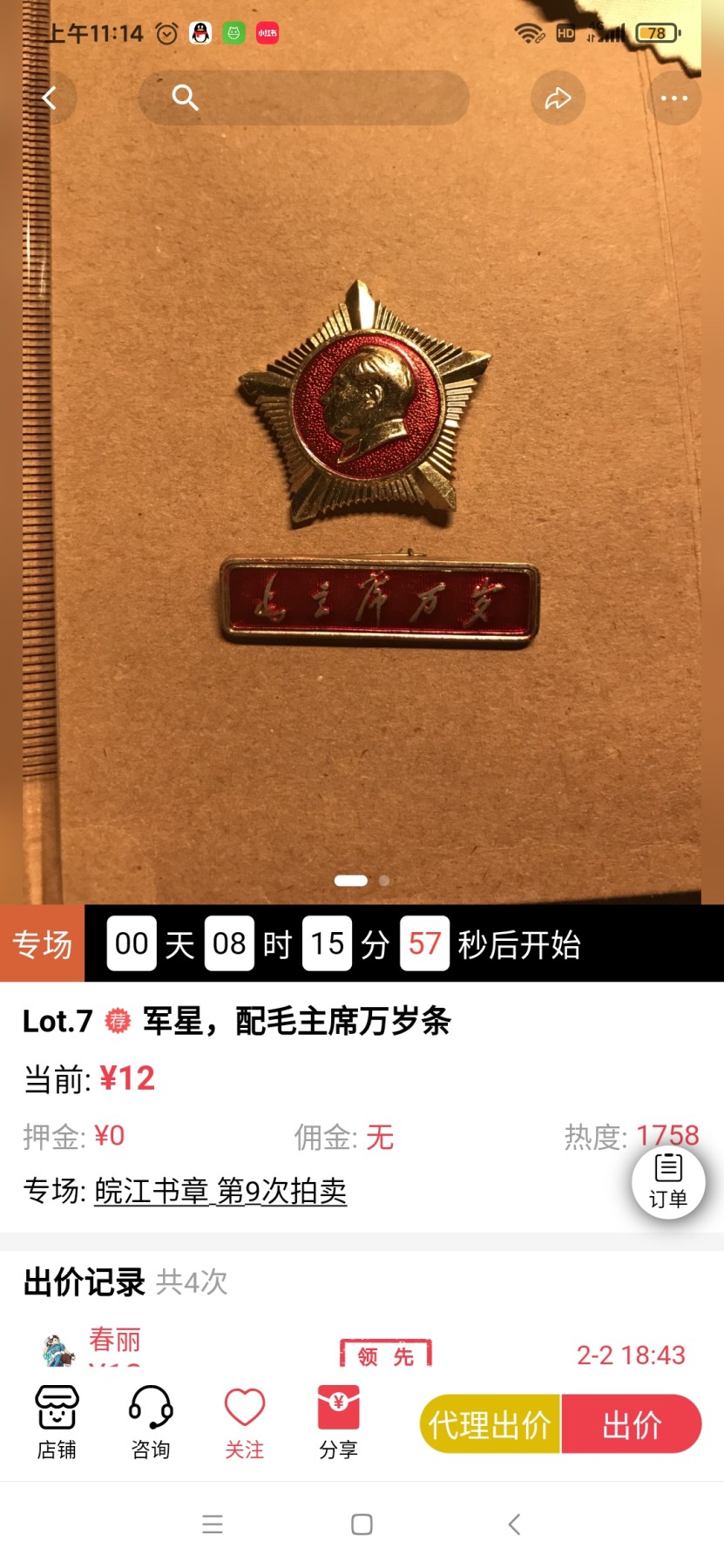Open the search field at top
The width and height of the screenshot is (724, 1568).
(x=303, y=98)
